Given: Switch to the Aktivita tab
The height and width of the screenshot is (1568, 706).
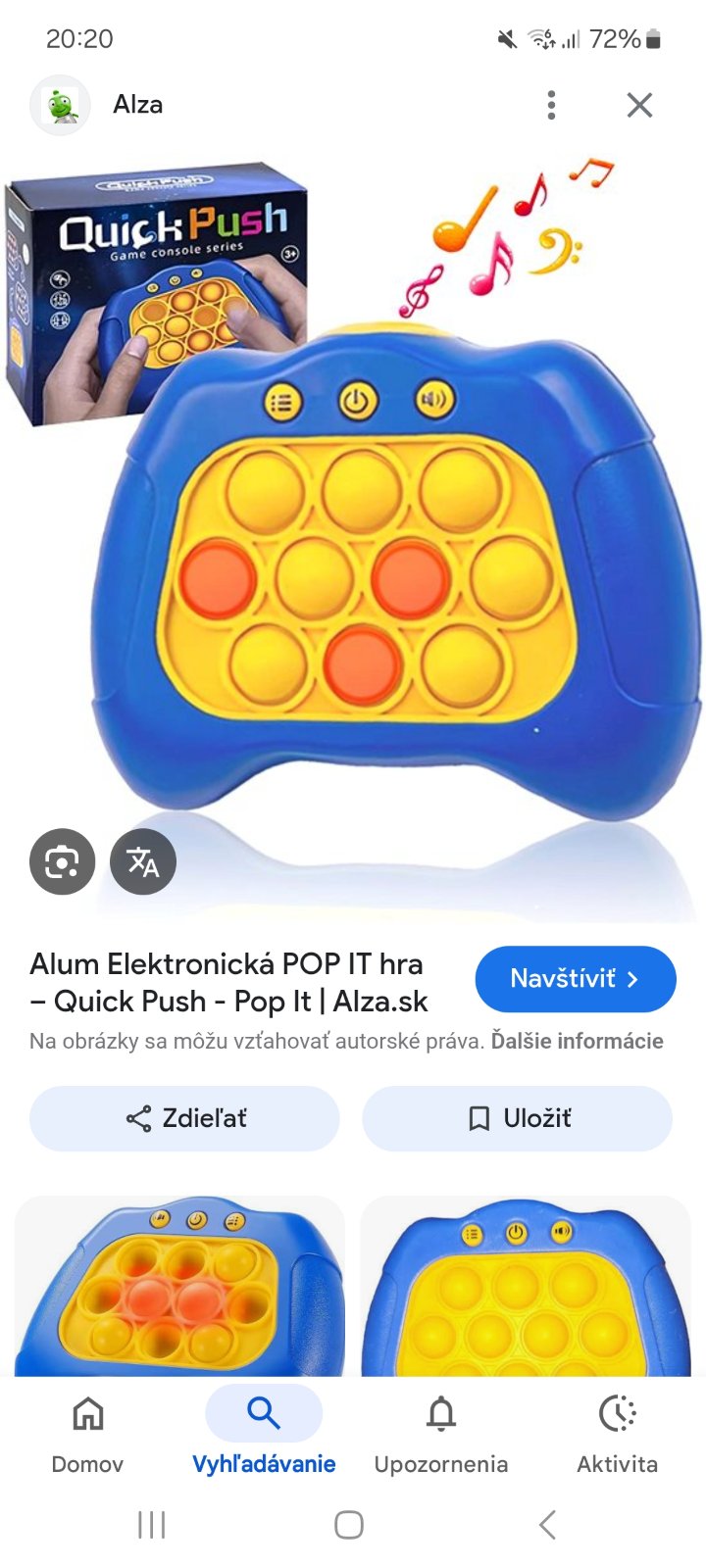Looking at the screenshot, I should point(617,1435).
